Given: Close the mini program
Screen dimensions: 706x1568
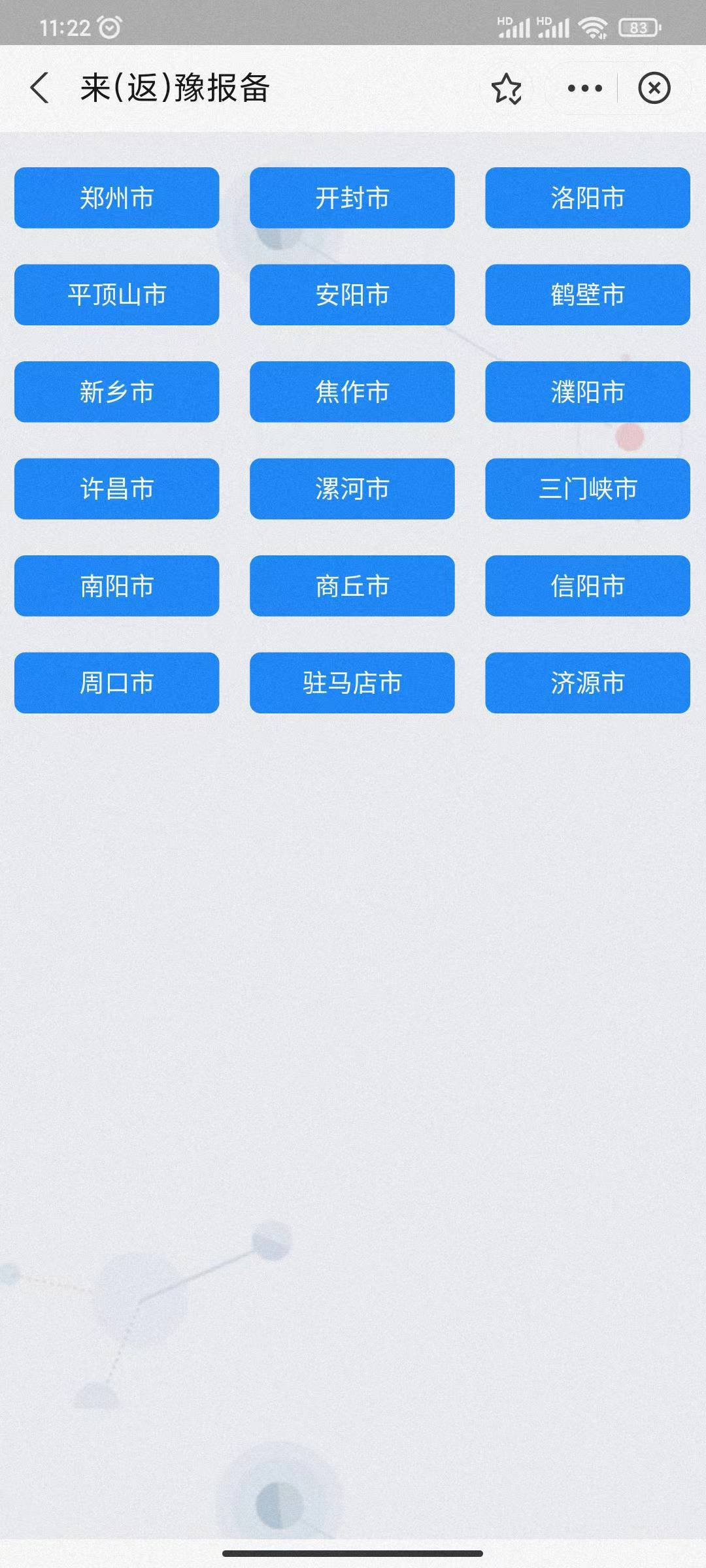Looking at the screenshot, I should tap(654, 88).
